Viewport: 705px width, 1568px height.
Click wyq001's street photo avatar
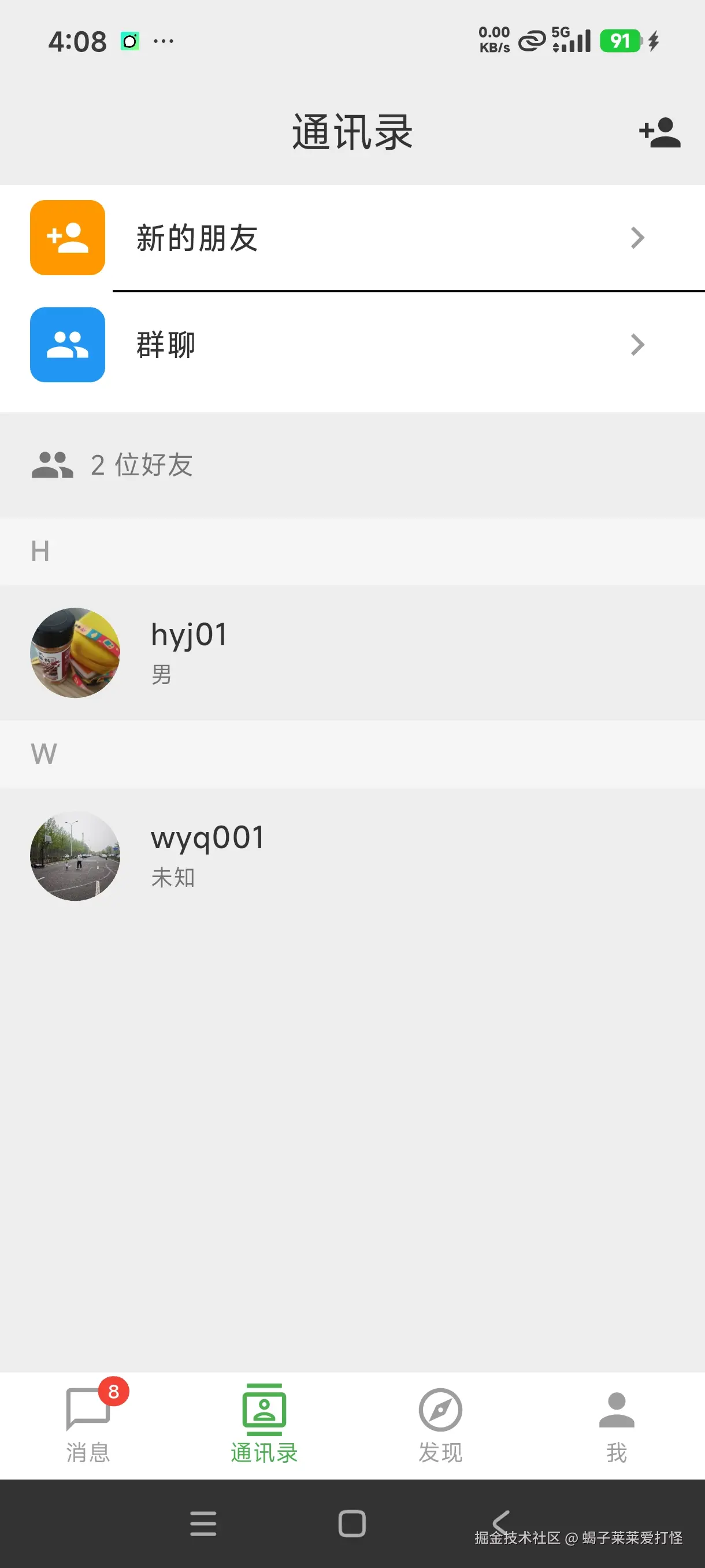click(74, 855)
